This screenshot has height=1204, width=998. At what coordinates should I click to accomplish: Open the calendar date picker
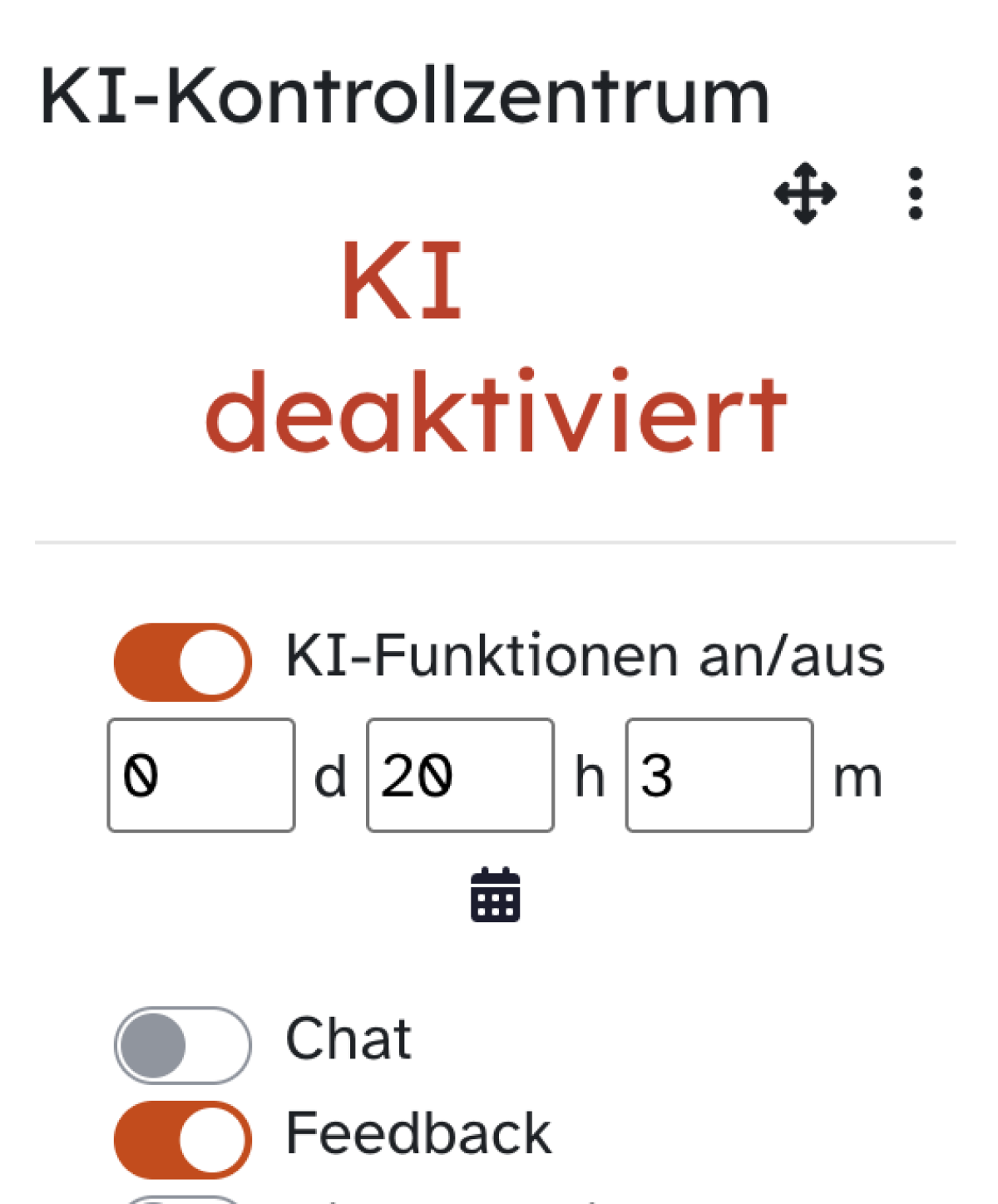click(496, 896)
